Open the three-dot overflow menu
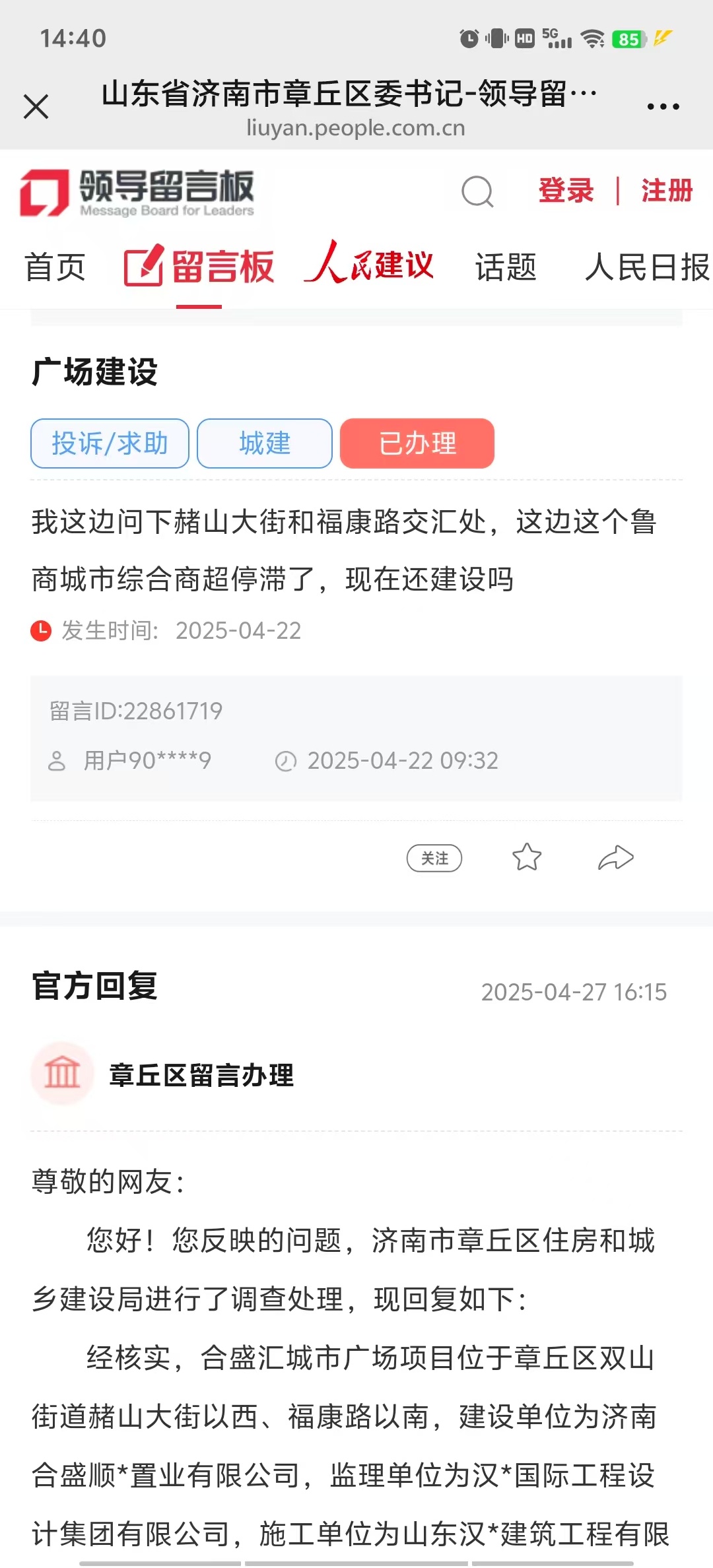The height and width of the screenshot is (1568, 713). (663, 106)
